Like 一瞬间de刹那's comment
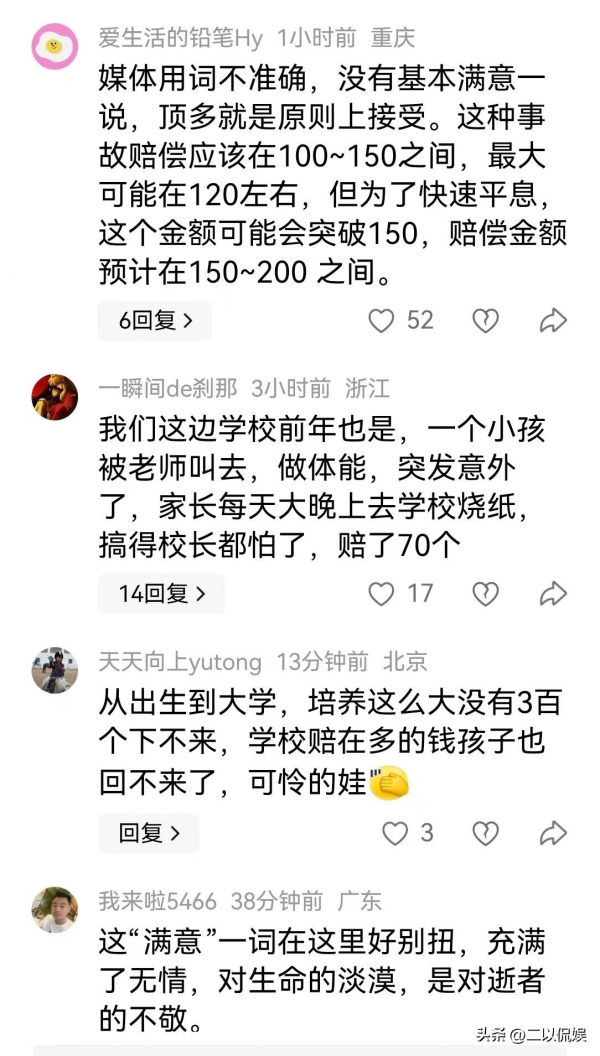The width and height of the screenshot is (600, 1056). [382, 594]
